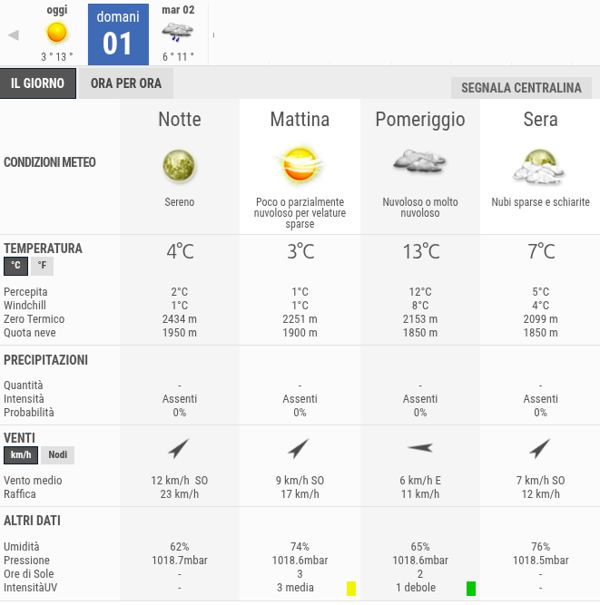This screenshot has height=605, width=600.
Task: Show wind speed in Nodi
Action: tap(57, 455)
